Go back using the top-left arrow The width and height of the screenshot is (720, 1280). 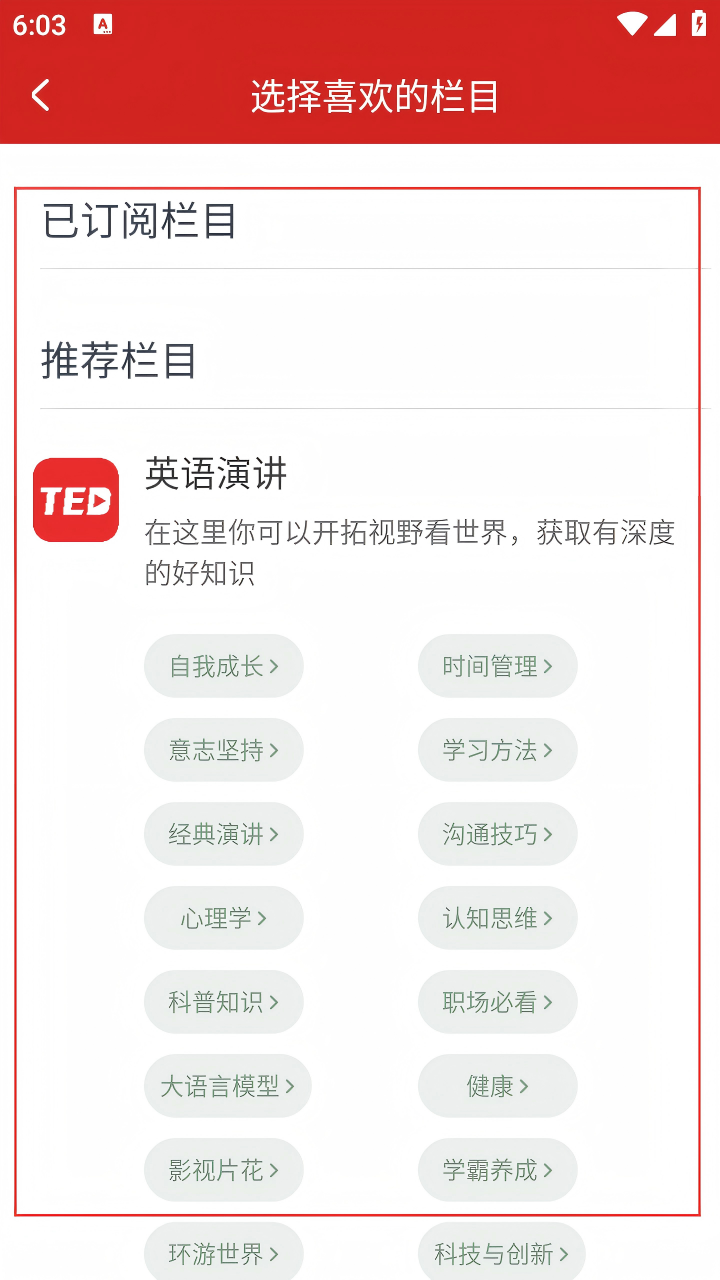(x=41, y=96)
